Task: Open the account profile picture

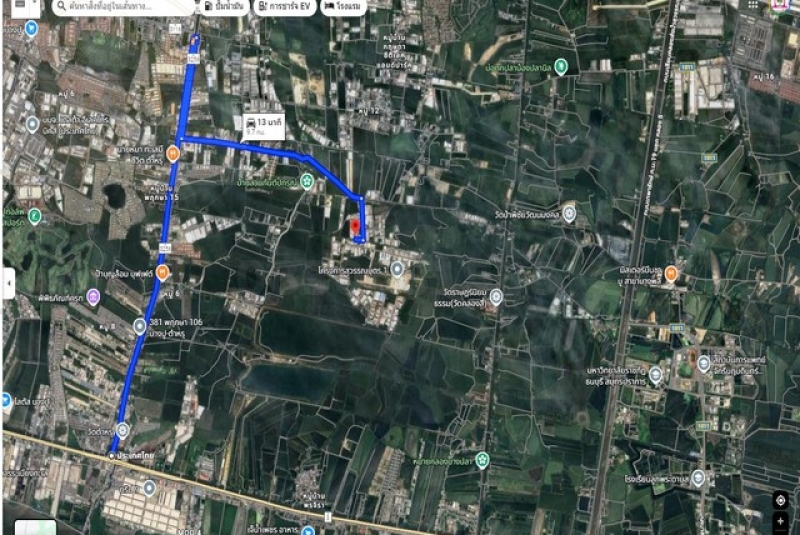Action: point(779,5)
